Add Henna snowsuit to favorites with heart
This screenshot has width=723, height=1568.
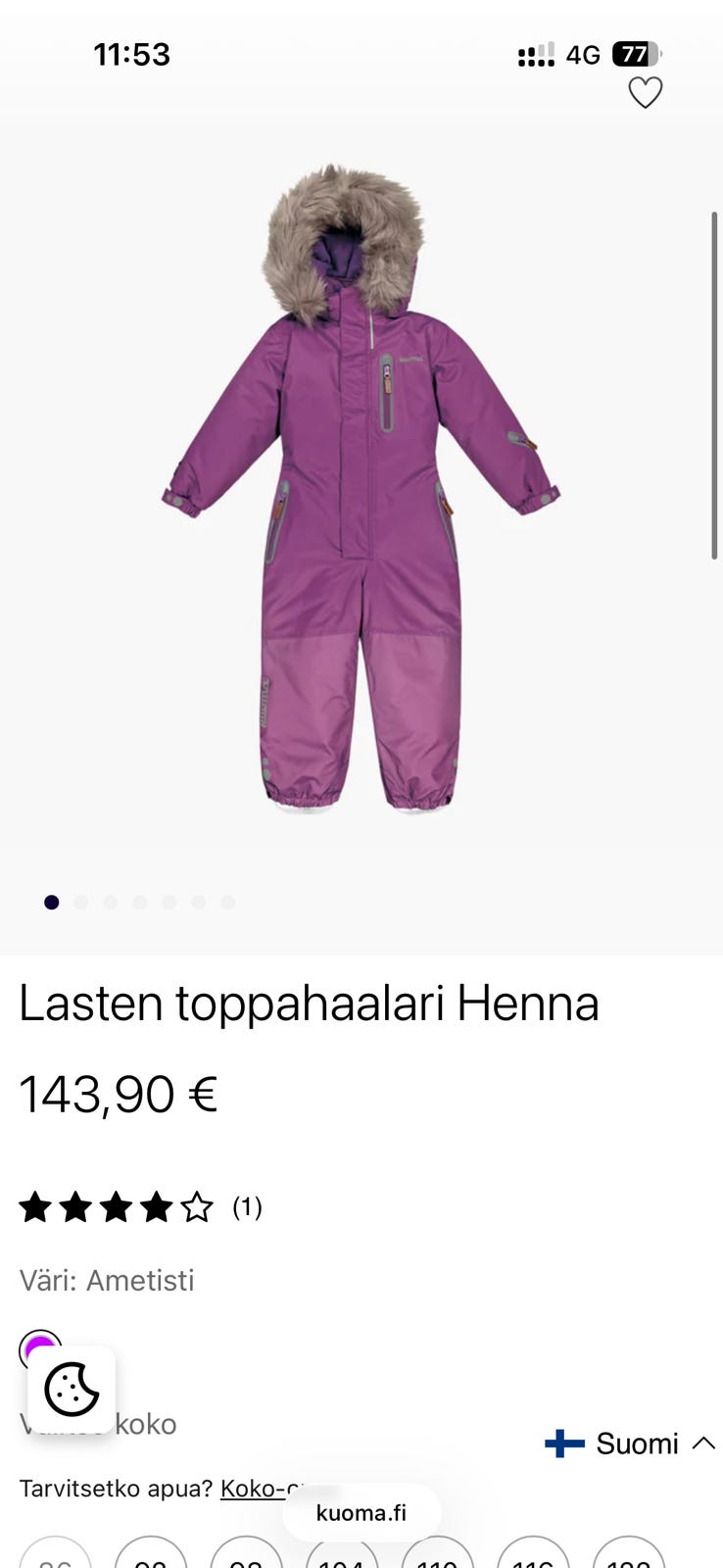coord(645,93)
